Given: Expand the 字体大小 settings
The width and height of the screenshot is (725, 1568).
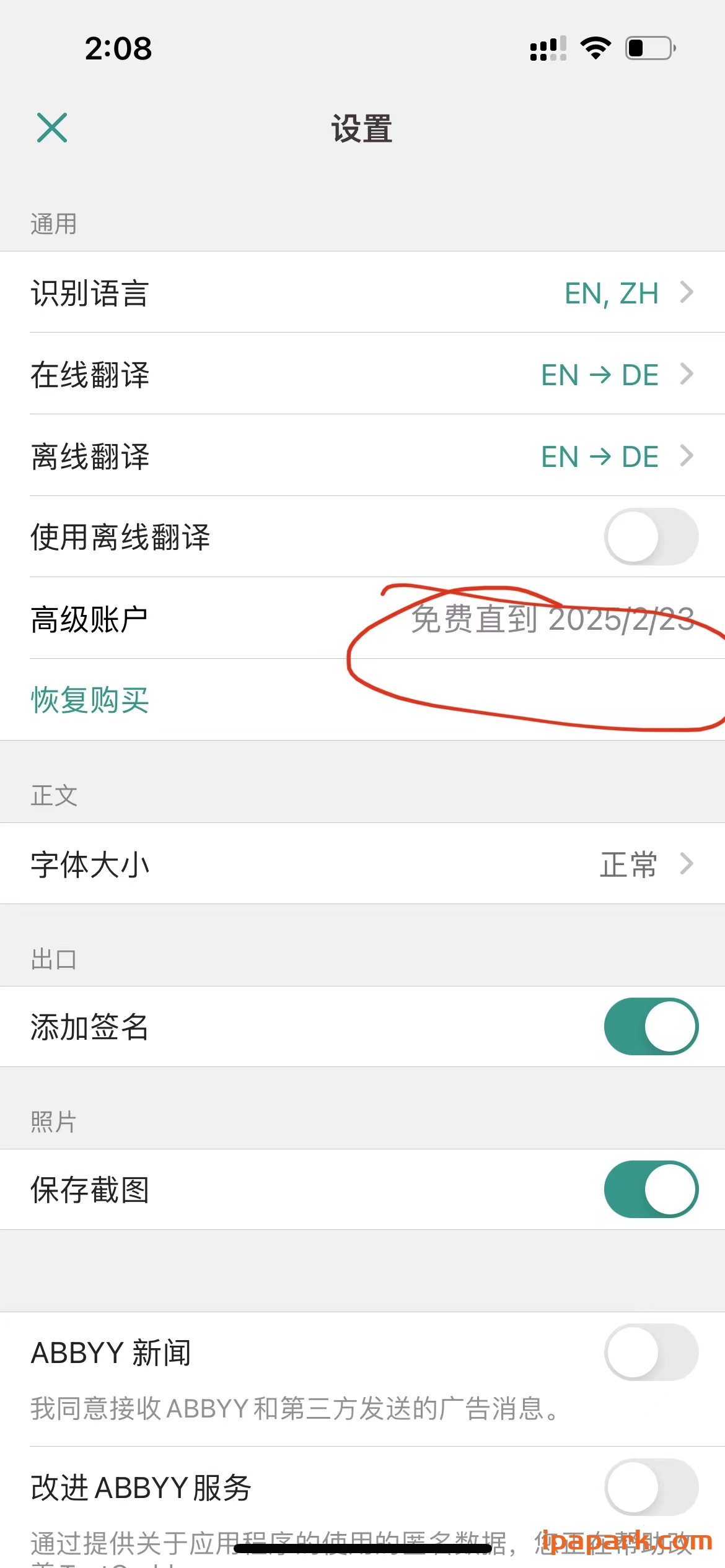Looking at the screenshot, I should (362, 863).
